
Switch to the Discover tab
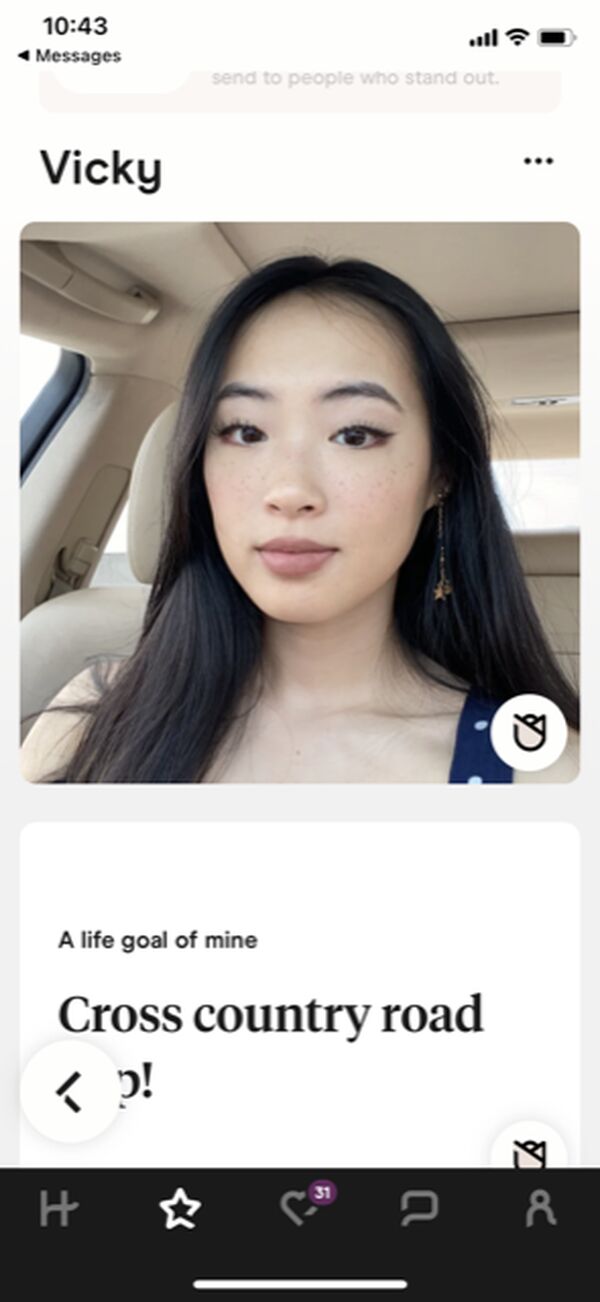60,1210
